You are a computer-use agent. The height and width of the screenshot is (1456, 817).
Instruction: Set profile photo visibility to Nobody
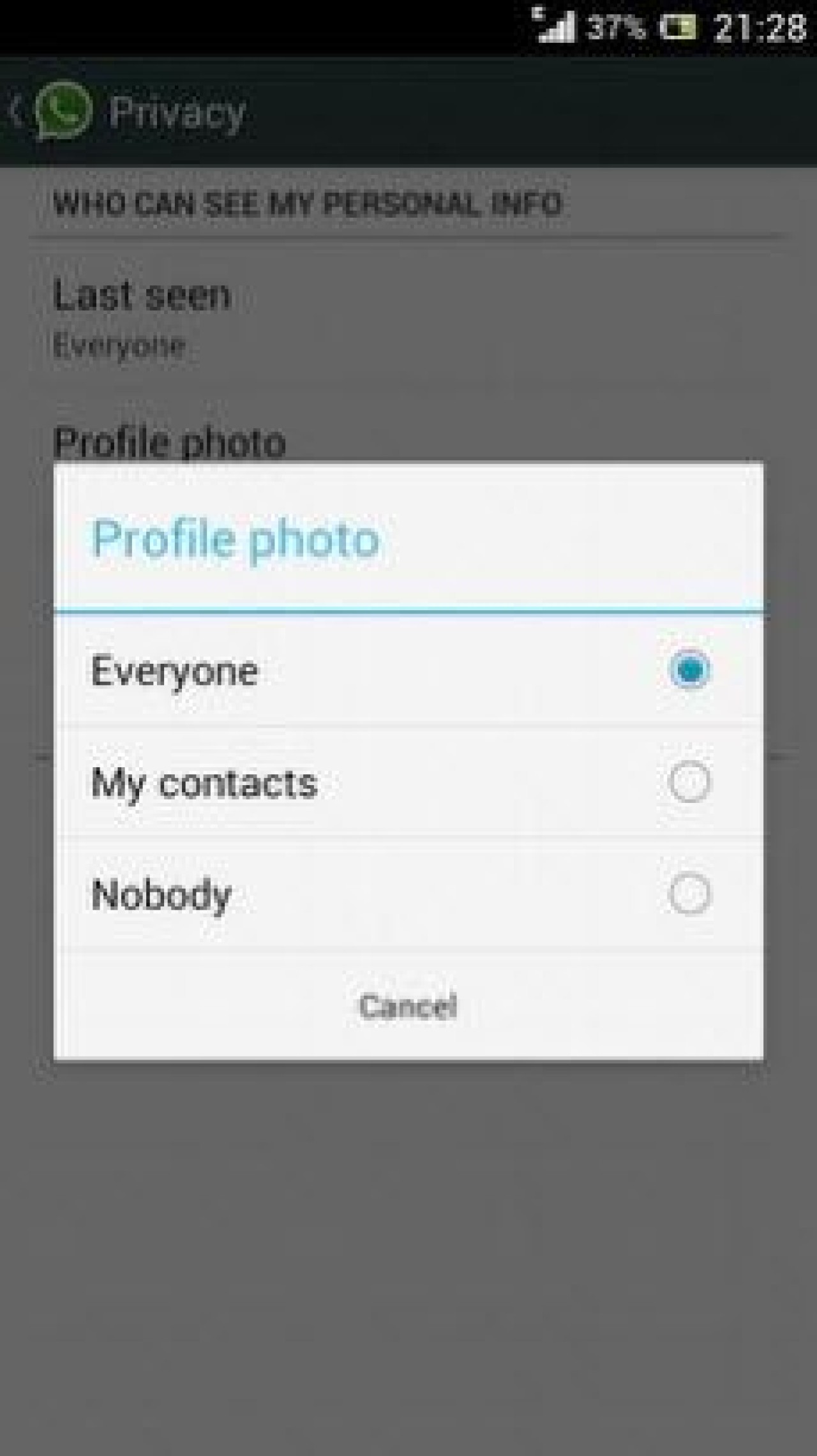408,894
